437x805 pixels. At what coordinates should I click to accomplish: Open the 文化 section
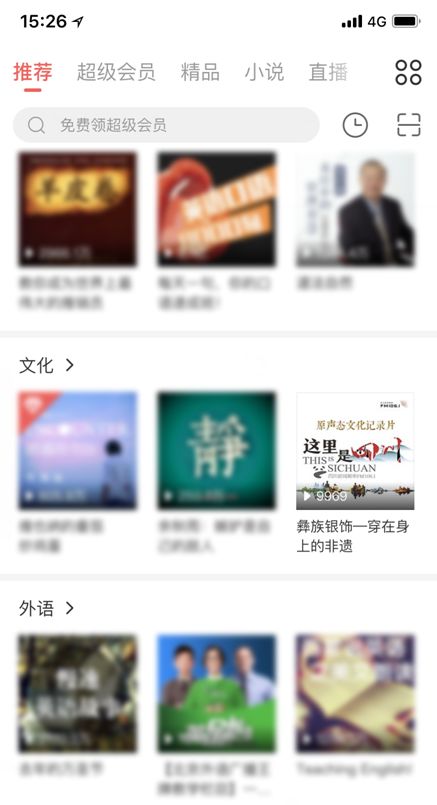[x=47, y=366]
